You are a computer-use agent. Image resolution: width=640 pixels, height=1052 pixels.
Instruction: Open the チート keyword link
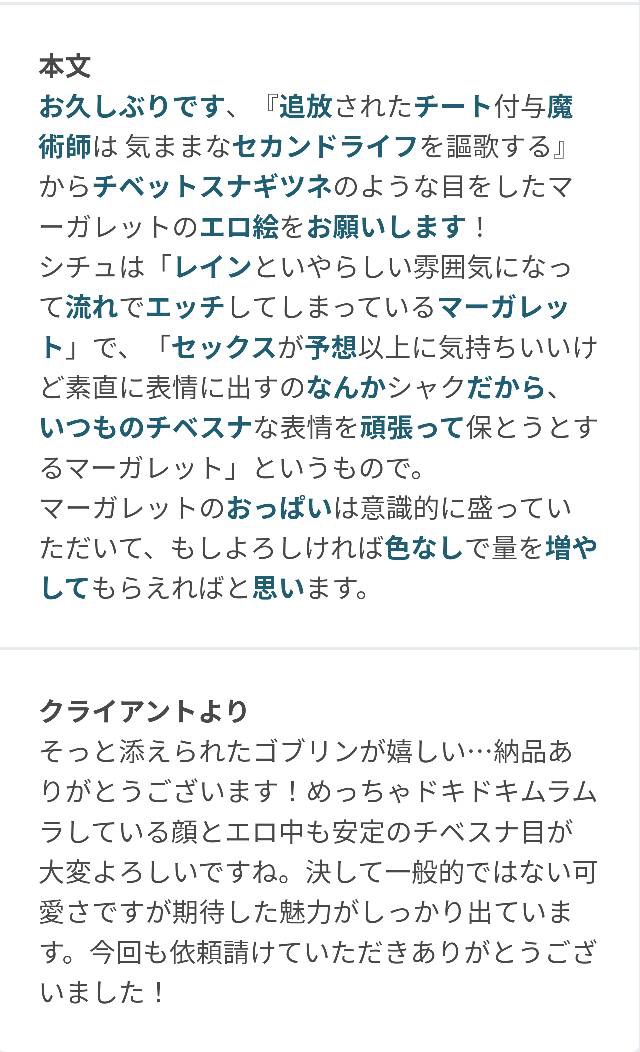(x=453, y=106)
